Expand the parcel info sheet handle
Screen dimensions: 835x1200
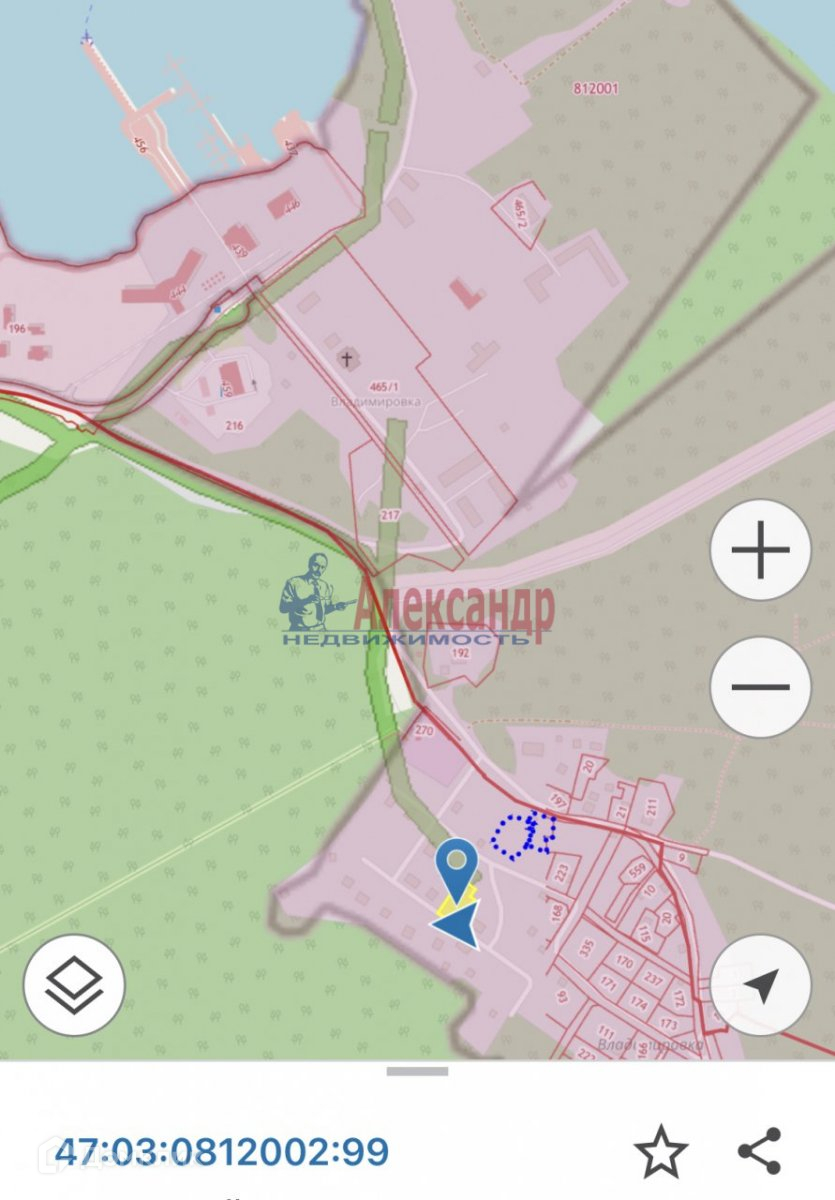click(417, 1072)
